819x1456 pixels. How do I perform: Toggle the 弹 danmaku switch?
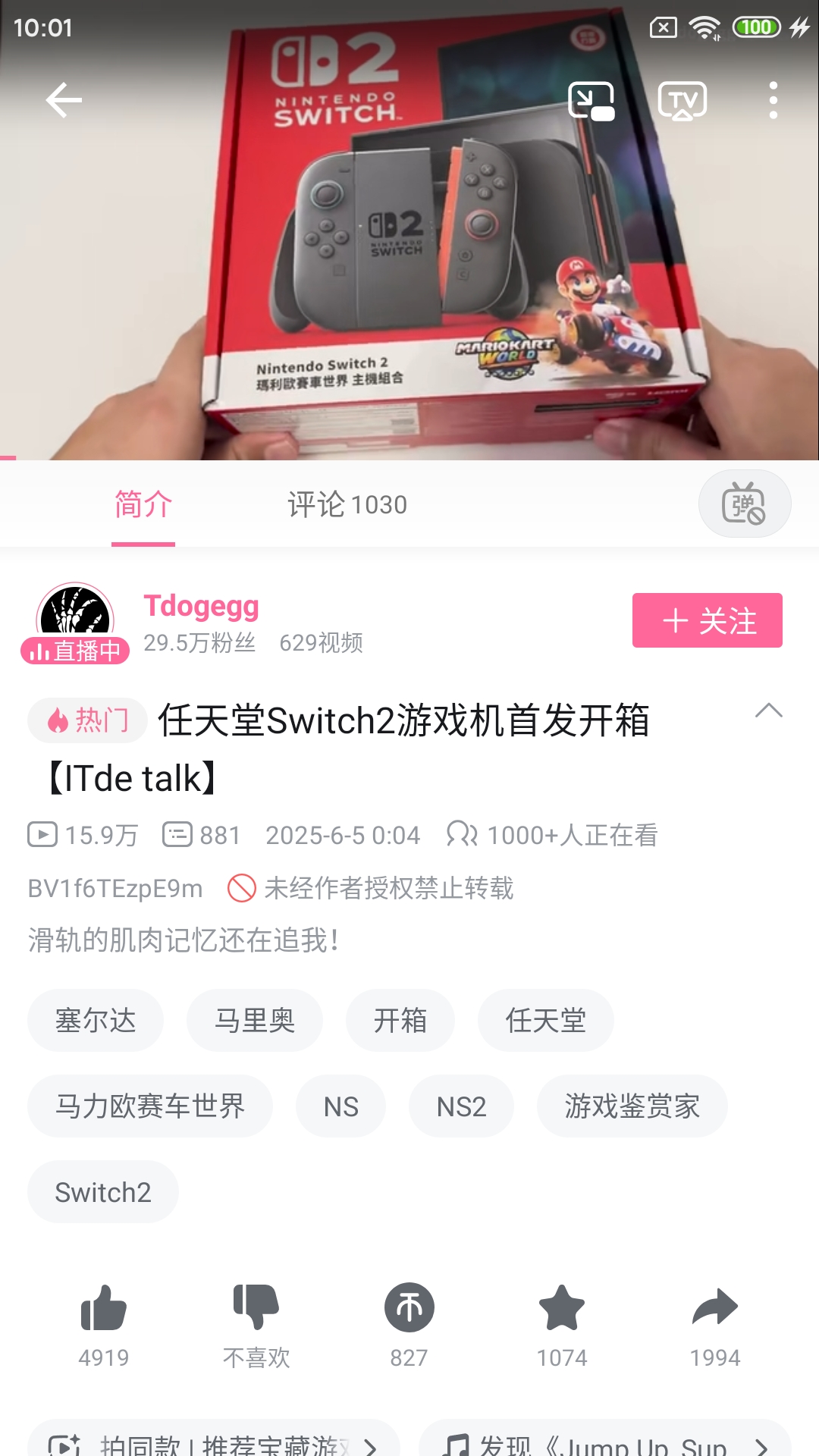click(x=744, y=504)
